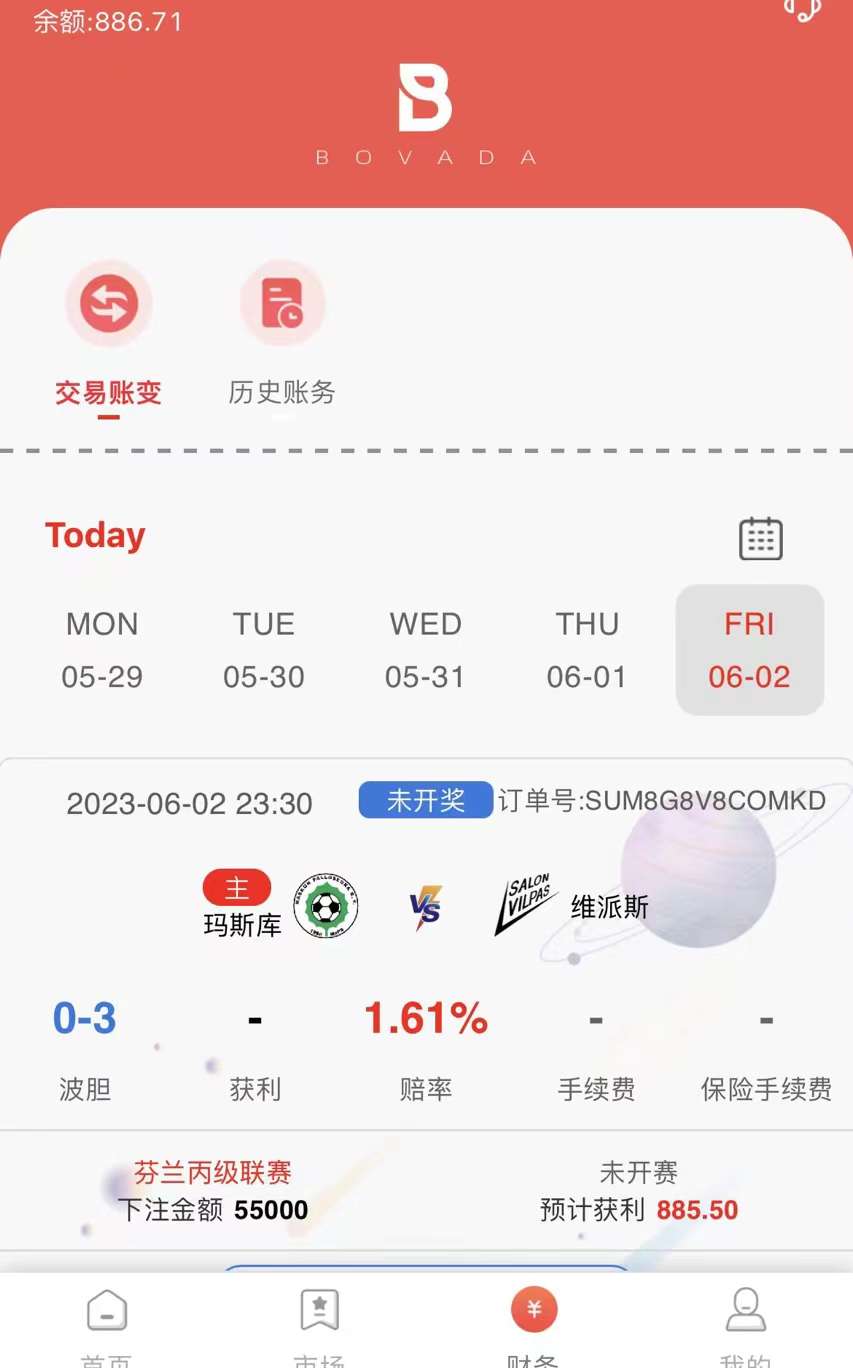Select FRI 06-02 date
The image size is (853, 1368).
point(749,650)
